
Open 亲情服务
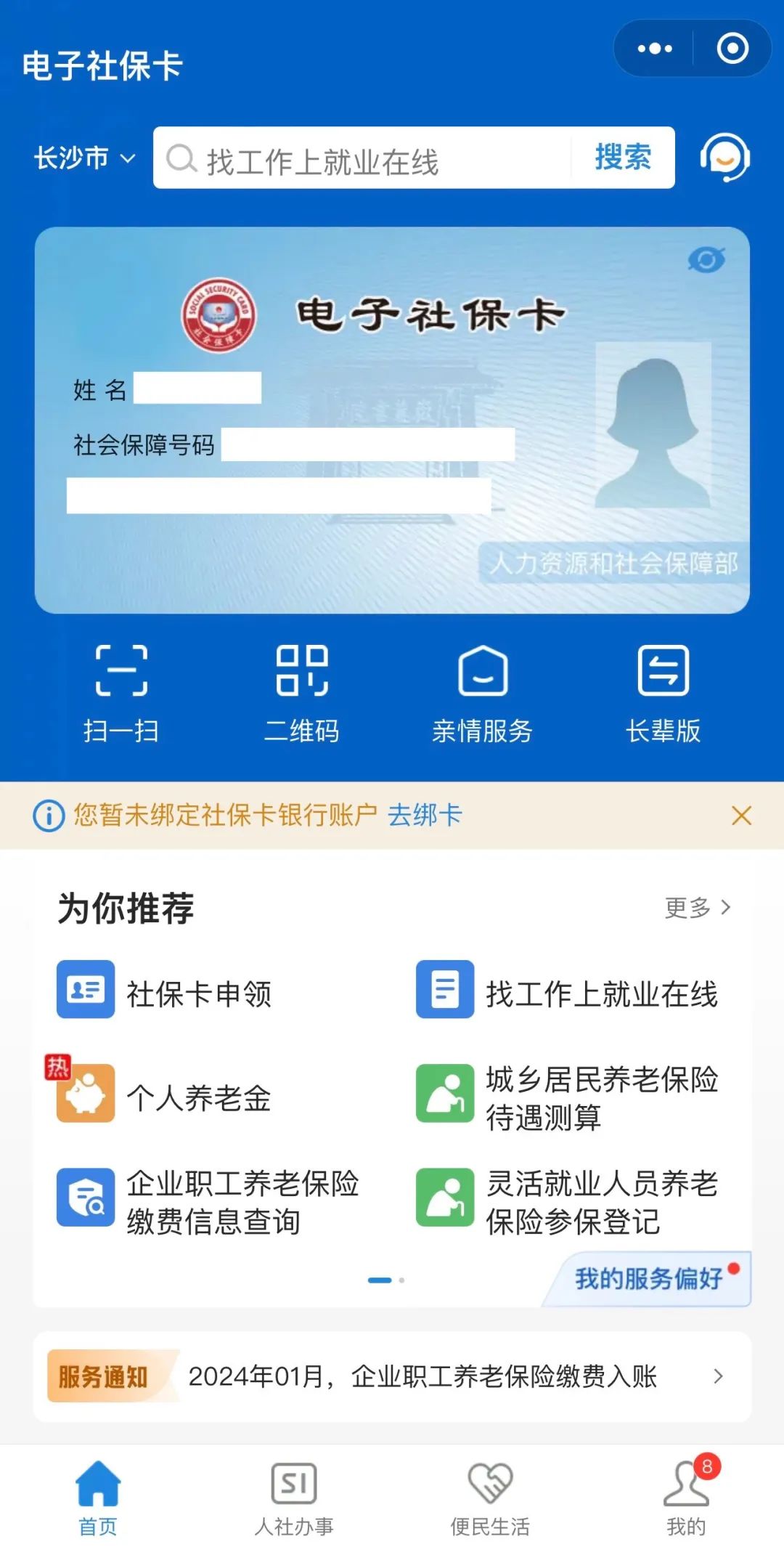(x=482, y=694)
